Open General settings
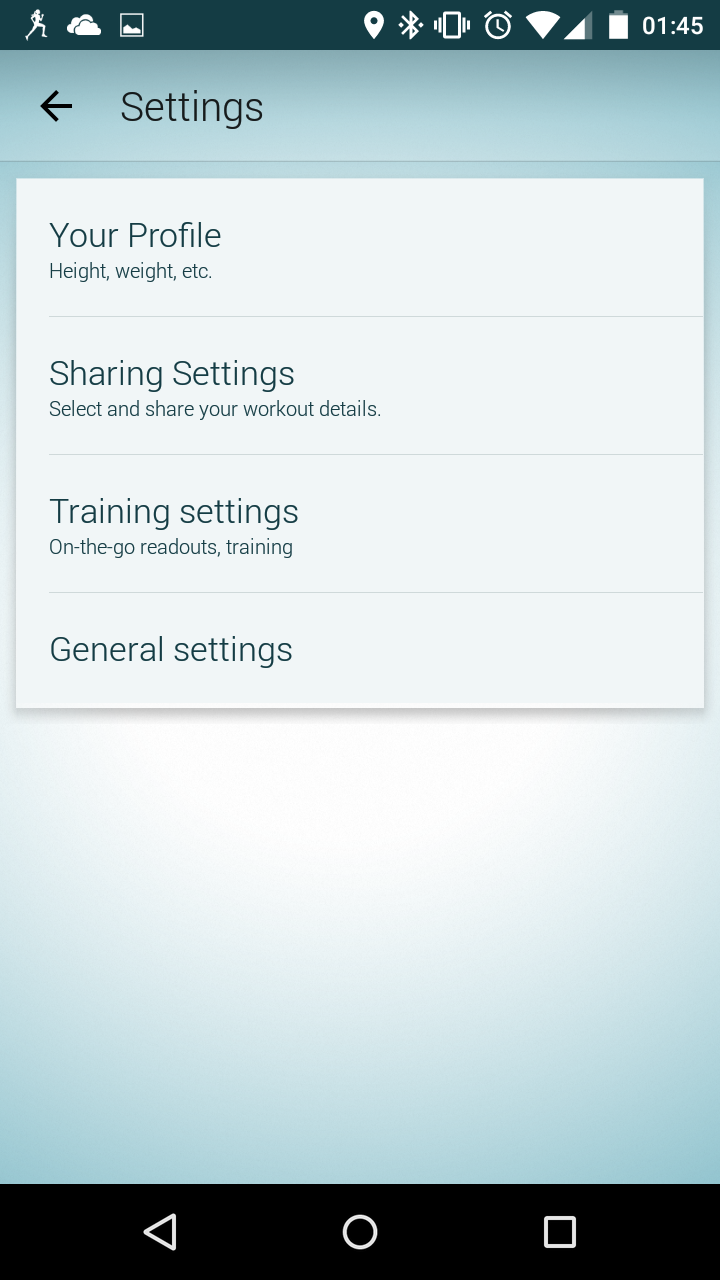Viewport: 720px width, 1280px height. point(360,650)
